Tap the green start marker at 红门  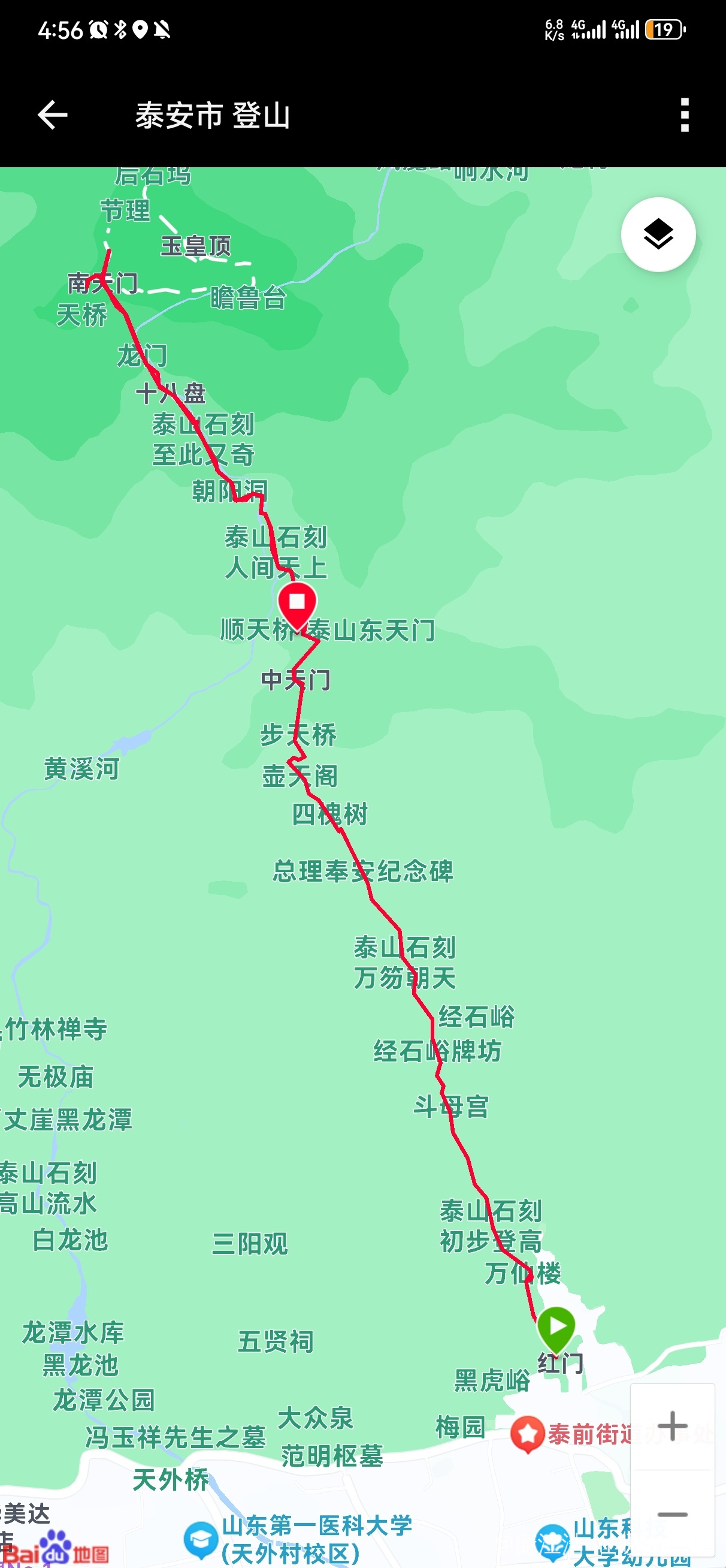(x=556, y=1327)
